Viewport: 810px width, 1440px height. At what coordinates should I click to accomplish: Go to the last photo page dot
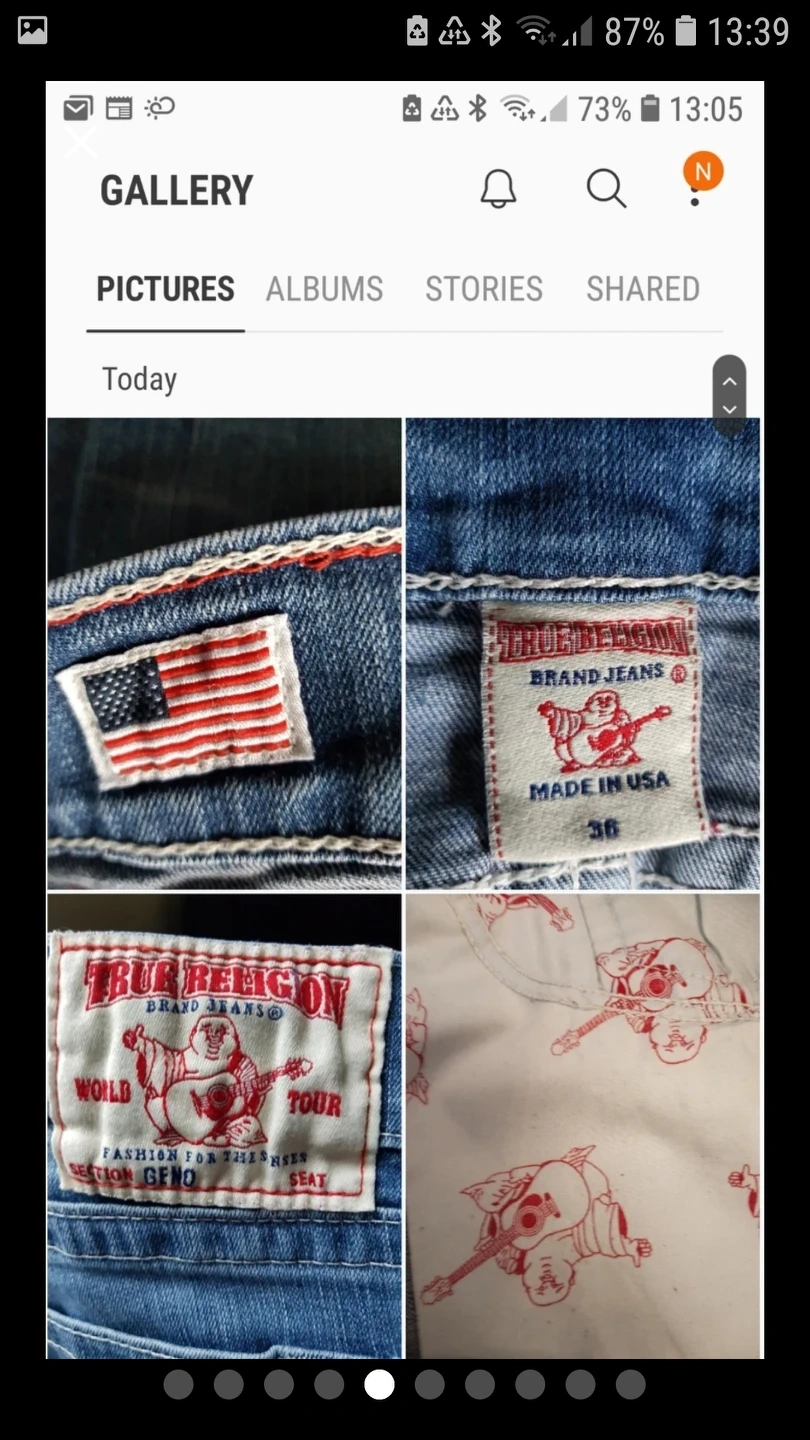pos(630,1385)
